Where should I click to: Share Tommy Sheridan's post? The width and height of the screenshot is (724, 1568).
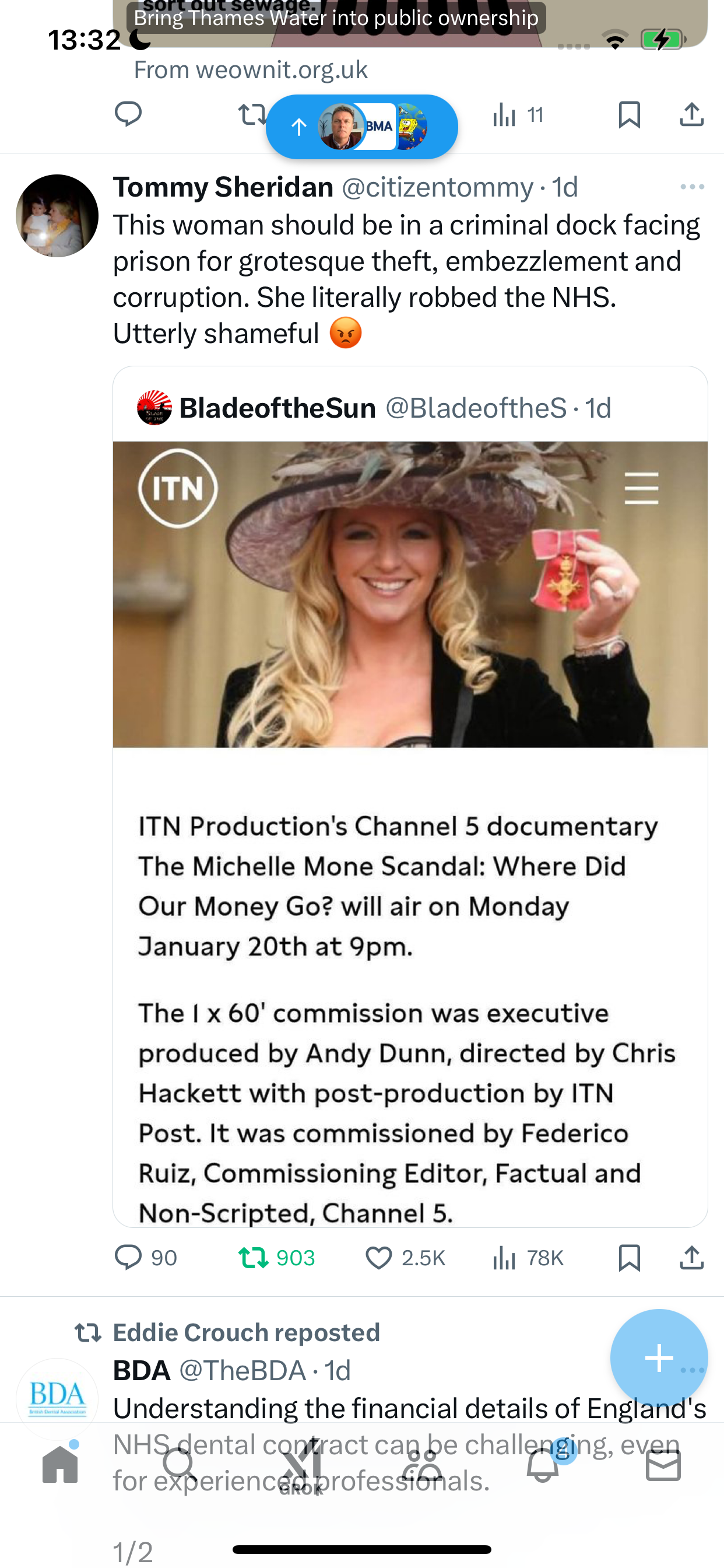click(692, 1258)
